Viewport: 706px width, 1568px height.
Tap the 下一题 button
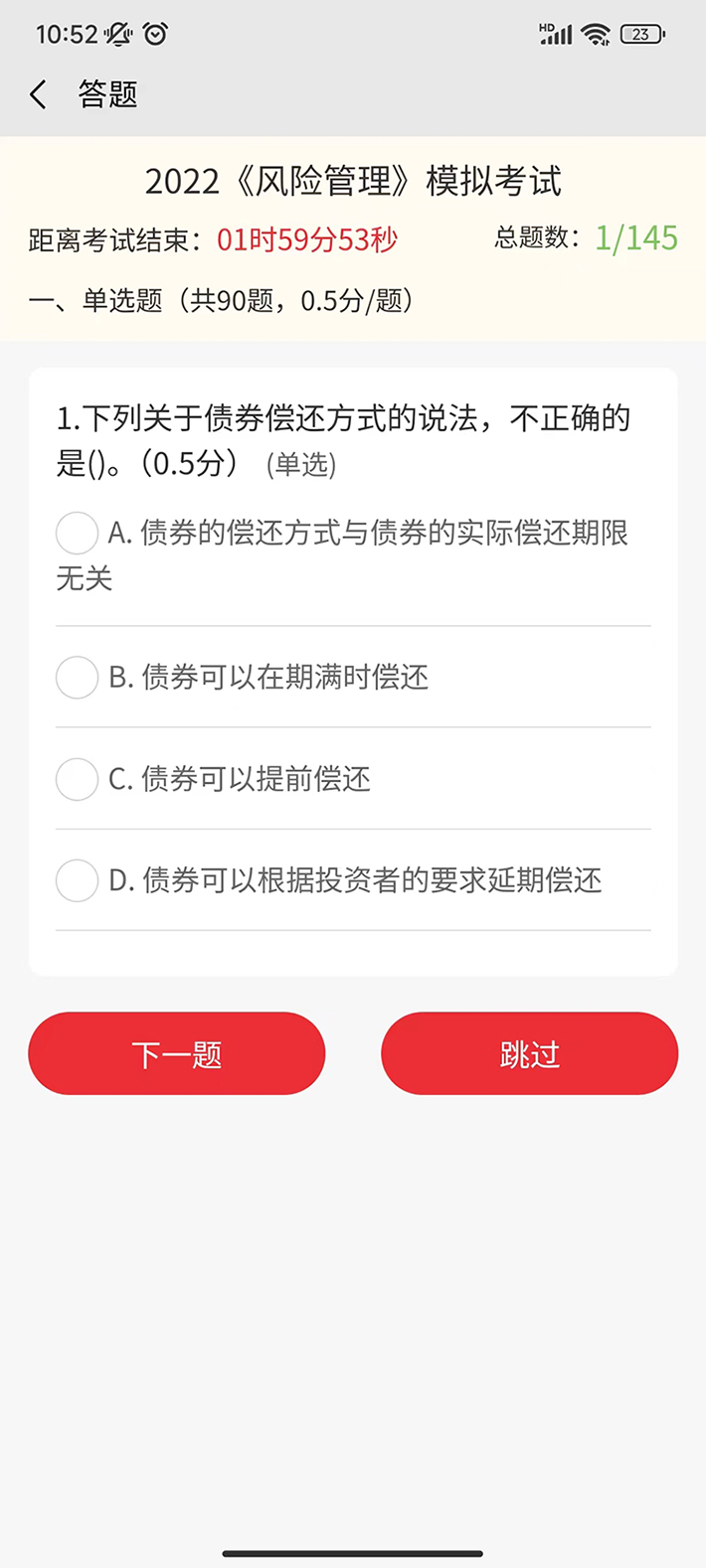click(x=177, y=1053)
